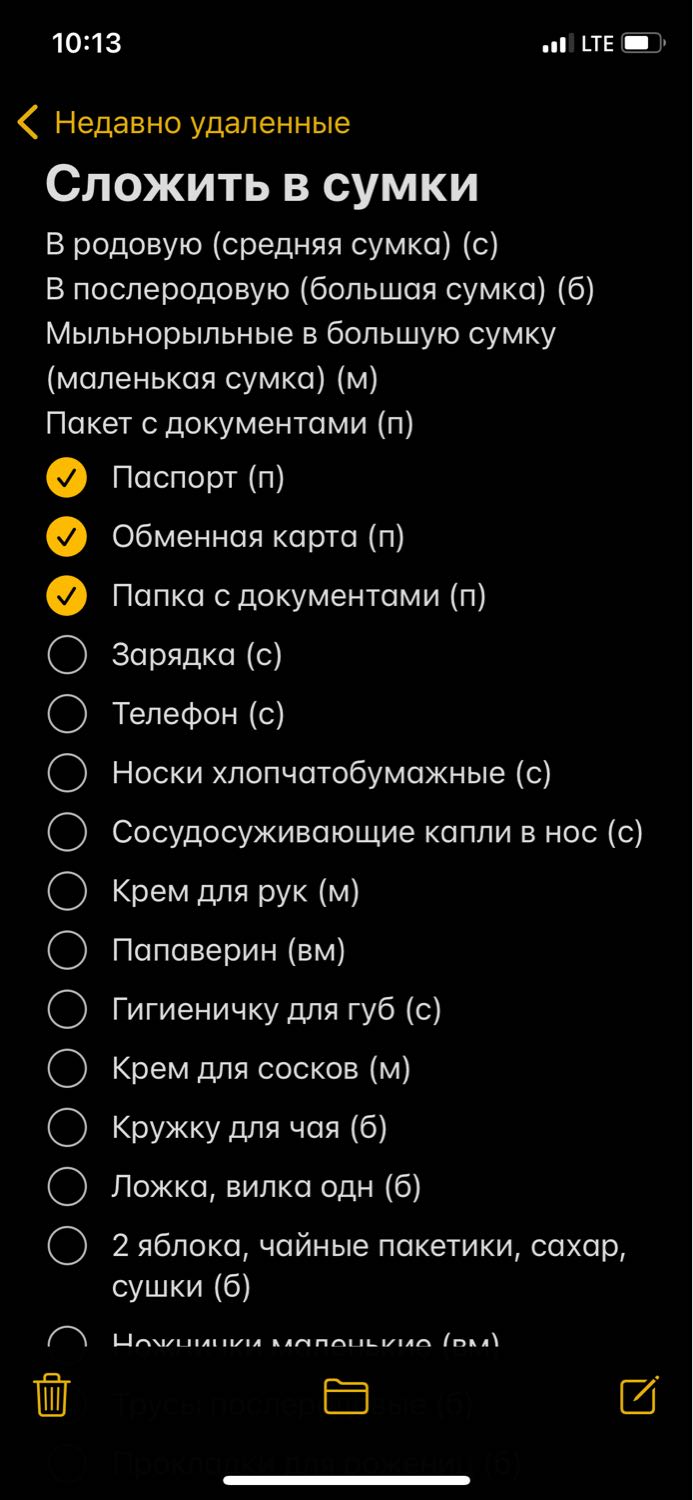Delete this note with the trash icon
This screenshot has width=693, height=1500.
pyautogui.click(x=52, y=1395)
